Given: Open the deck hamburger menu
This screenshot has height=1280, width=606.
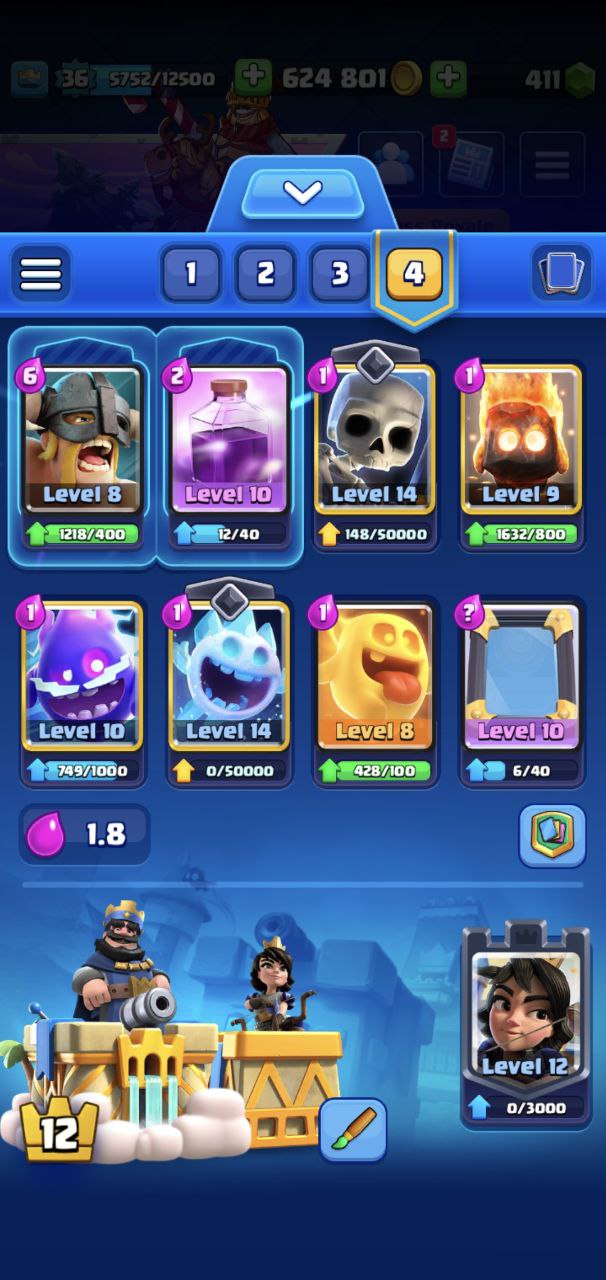Looking at the screenshot, I should pyautogui.click(x=41, y=273).
